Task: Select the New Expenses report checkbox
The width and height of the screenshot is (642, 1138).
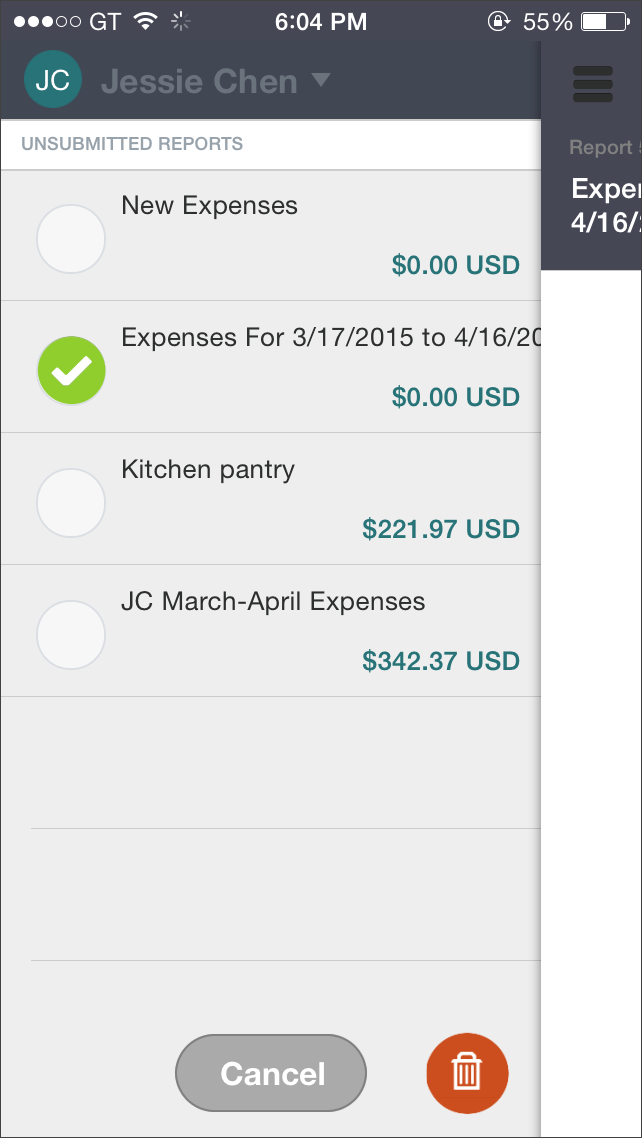Action: 71,239
